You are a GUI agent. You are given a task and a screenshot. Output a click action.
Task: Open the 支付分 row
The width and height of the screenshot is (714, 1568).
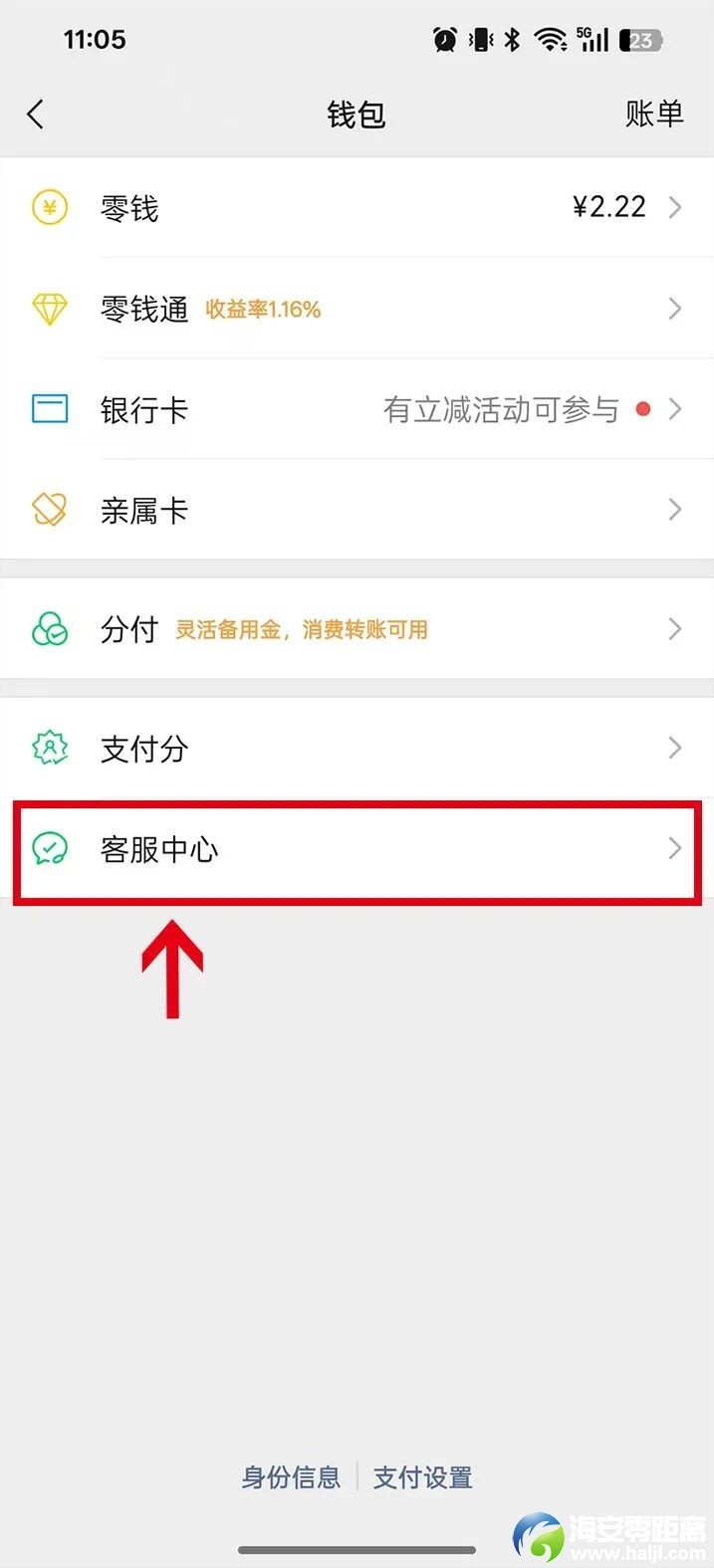[x=357, y=749]
